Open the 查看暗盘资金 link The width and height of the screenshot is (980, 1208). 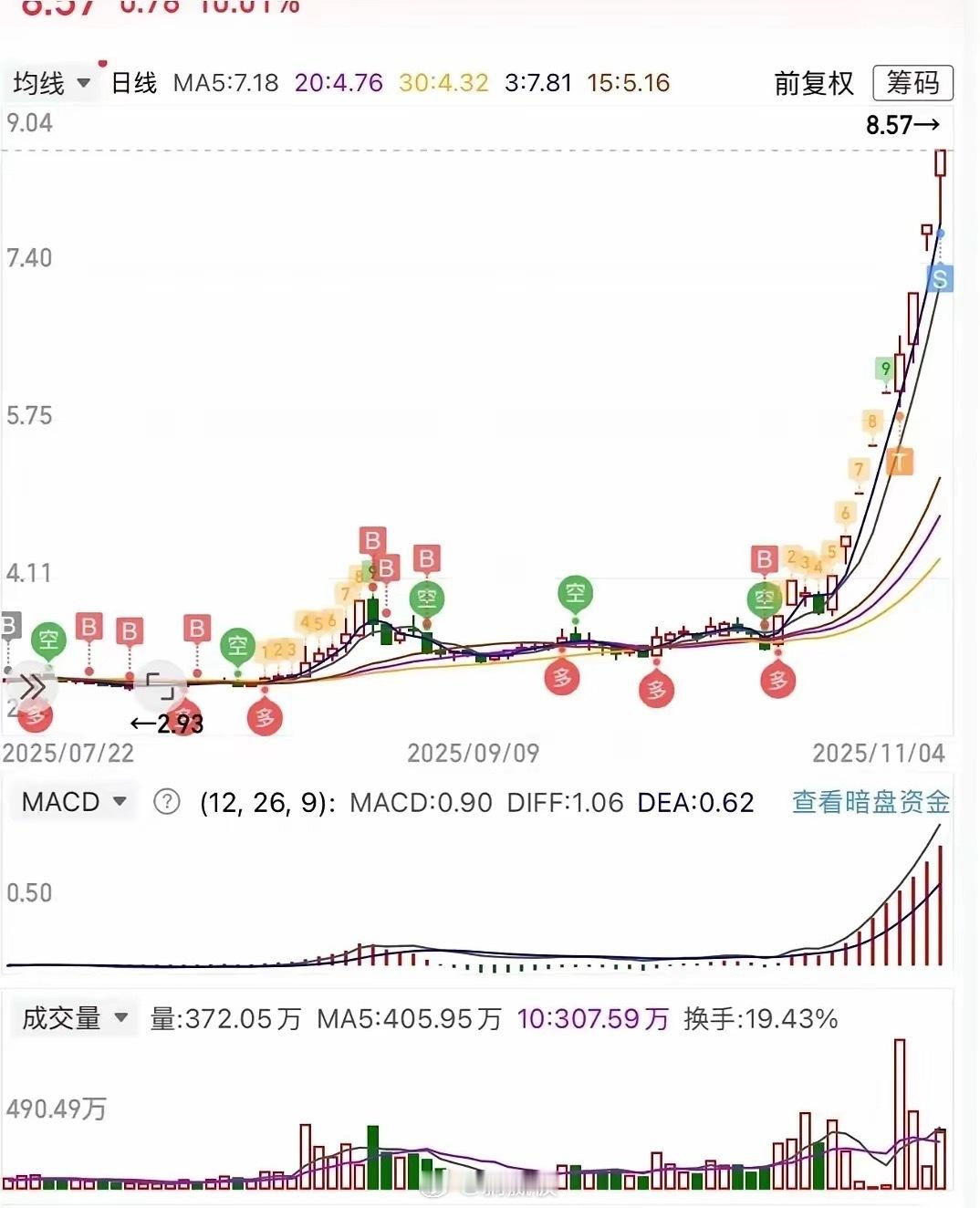pyautogui.click(x=870, y=804)
